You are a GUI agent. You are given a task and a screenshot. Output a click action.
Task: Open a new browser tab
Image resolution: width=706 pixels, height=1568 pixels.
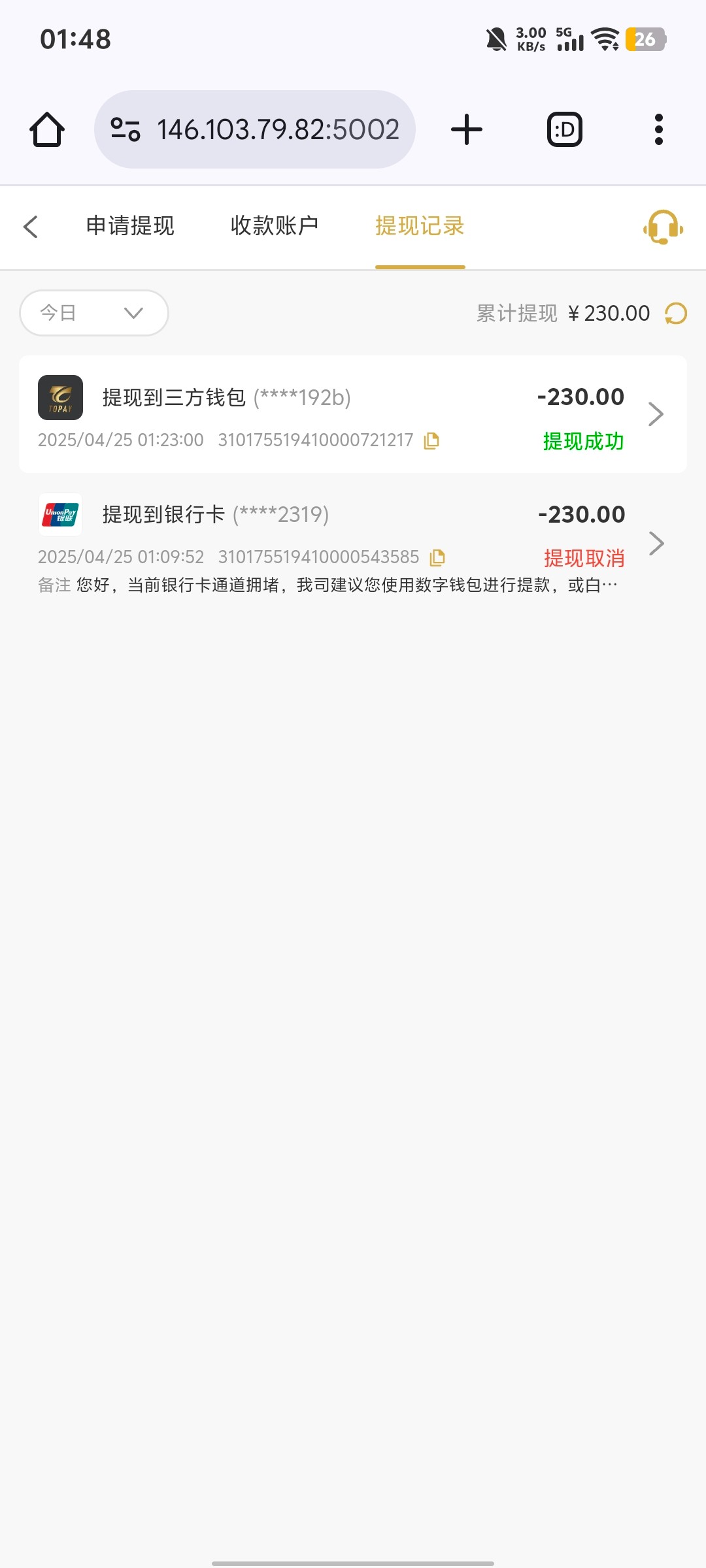click(467, 129)
